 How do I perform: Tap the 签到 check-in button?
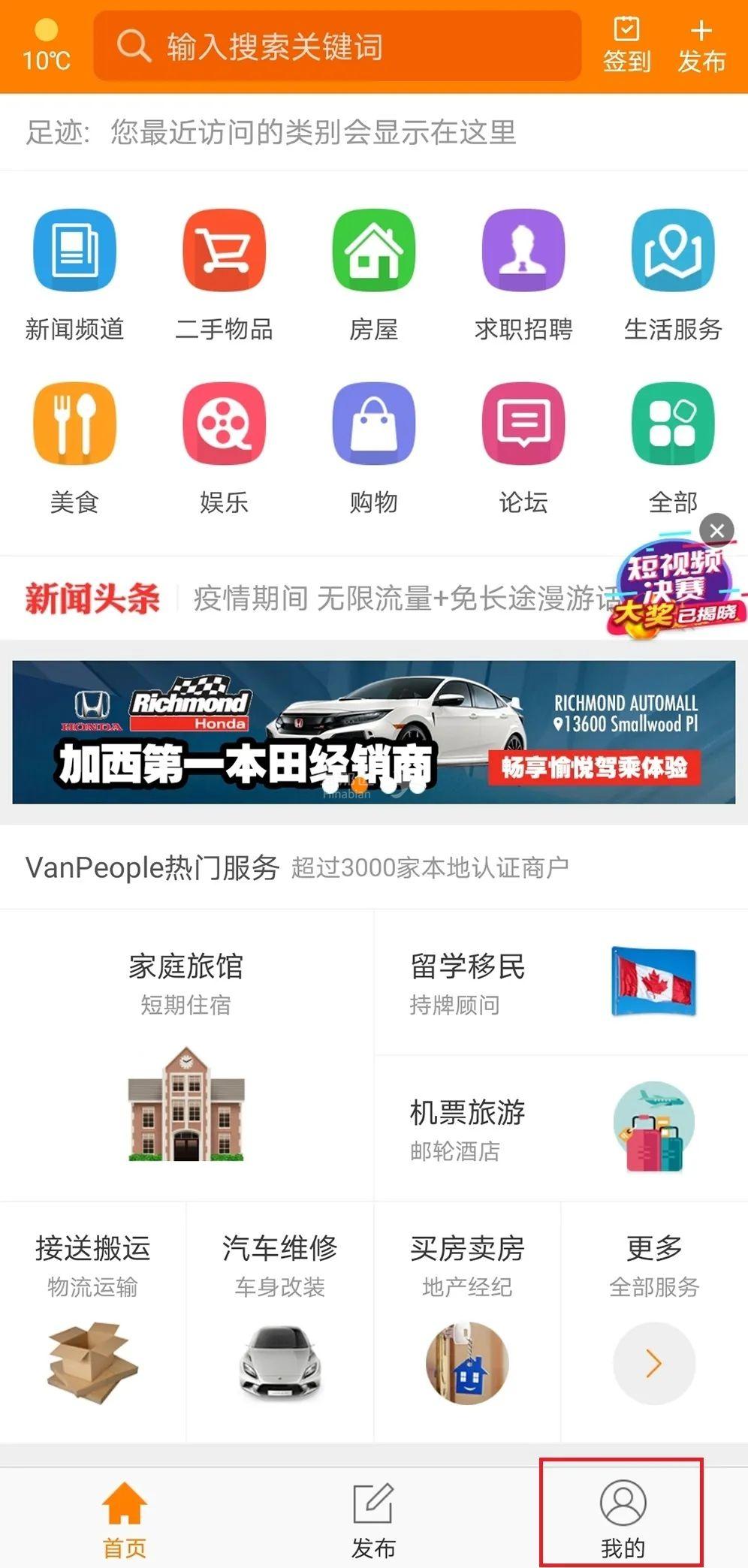pyautogui.click(x=626, y=45)
